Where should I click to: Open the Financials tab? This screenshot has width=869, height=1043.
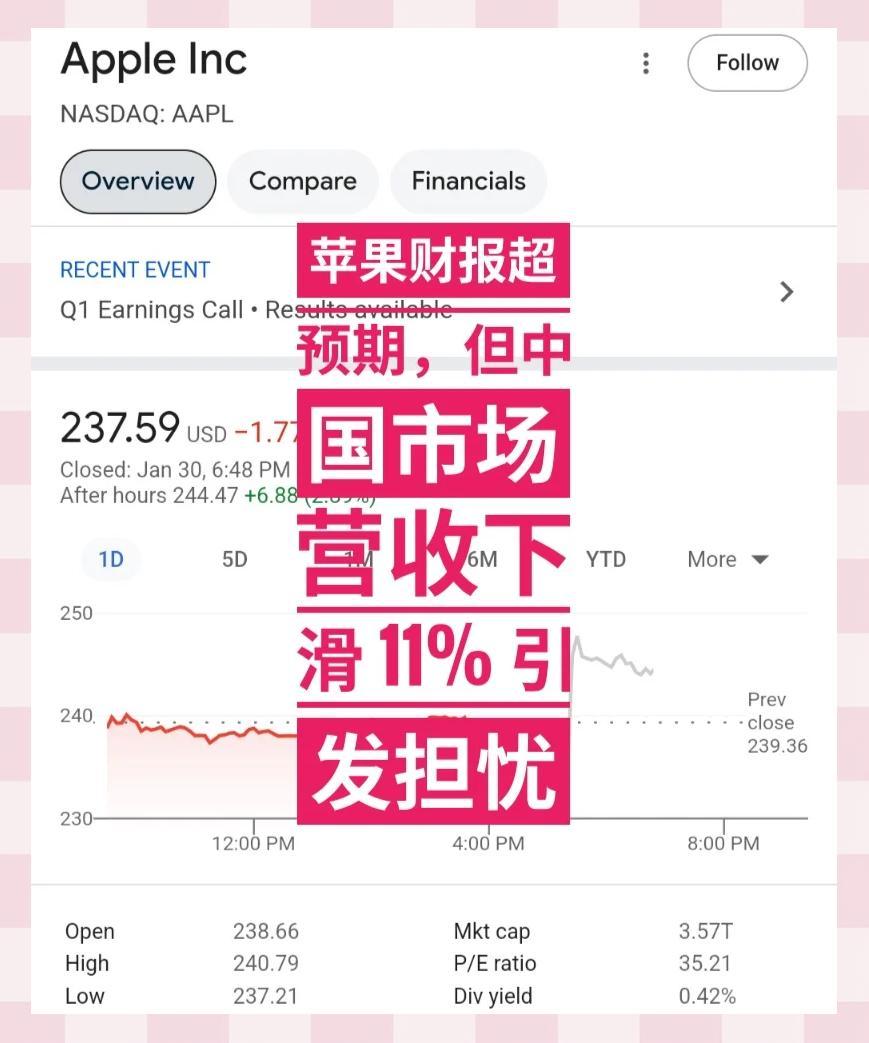468,181
